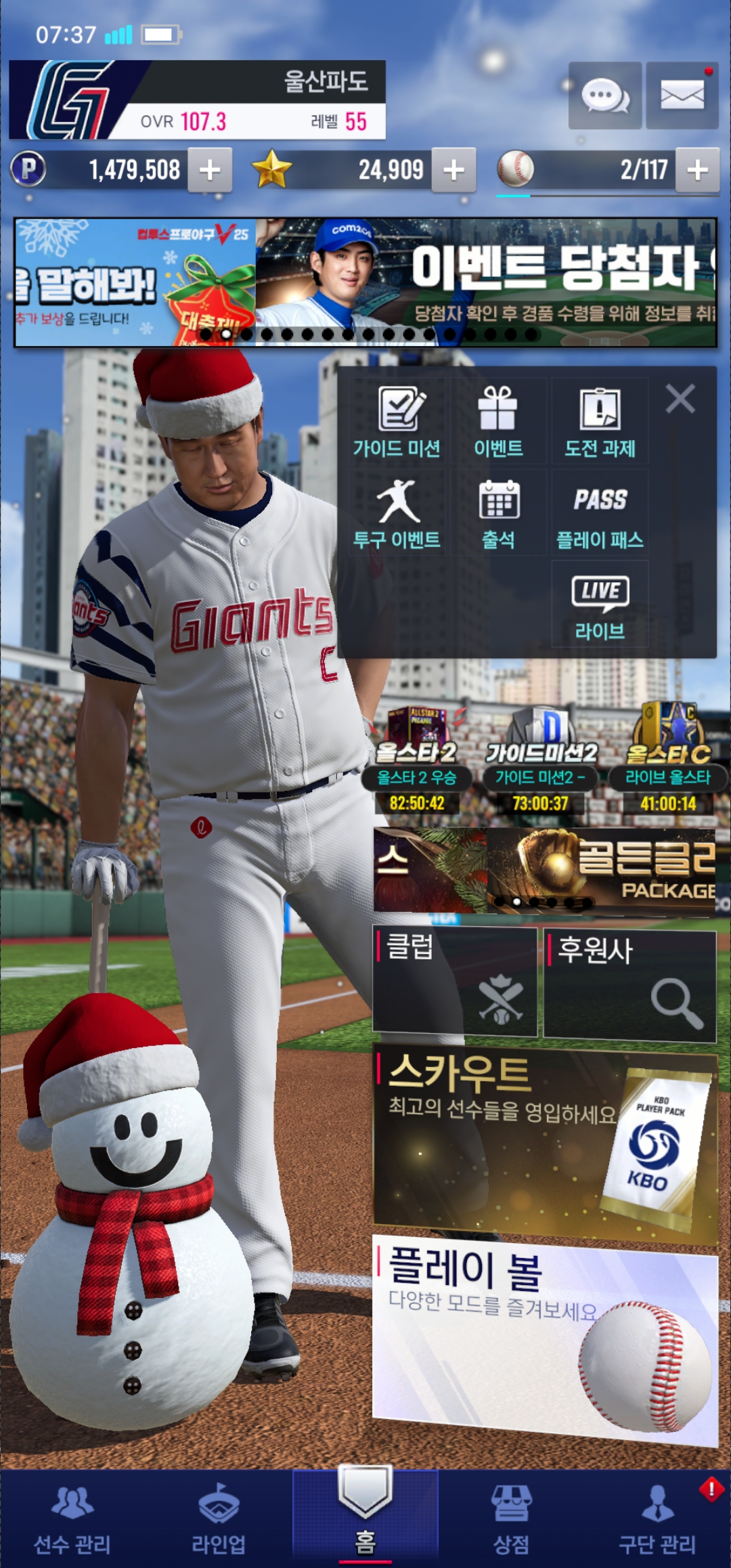Switch to the 구단 관리 tab

[657, 1520]
